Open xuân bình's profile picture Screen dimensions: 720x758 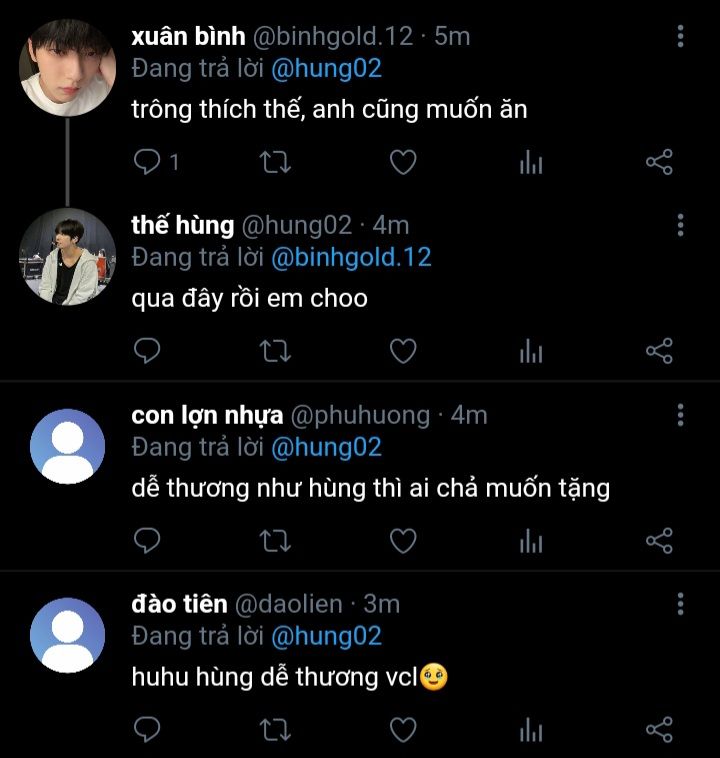[x=68, y=68]
